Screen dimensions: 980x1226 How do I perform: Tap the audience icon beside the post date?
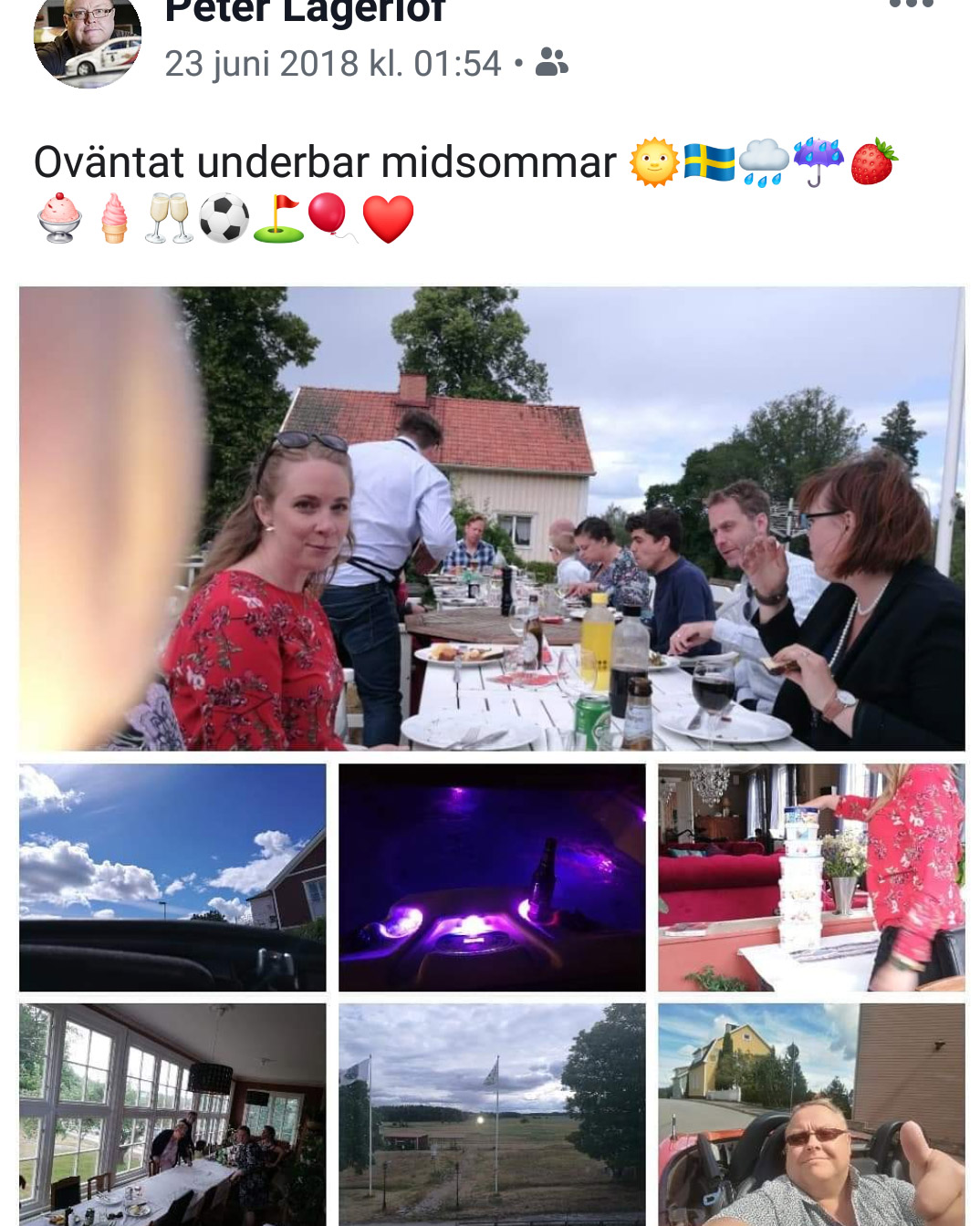552,63
